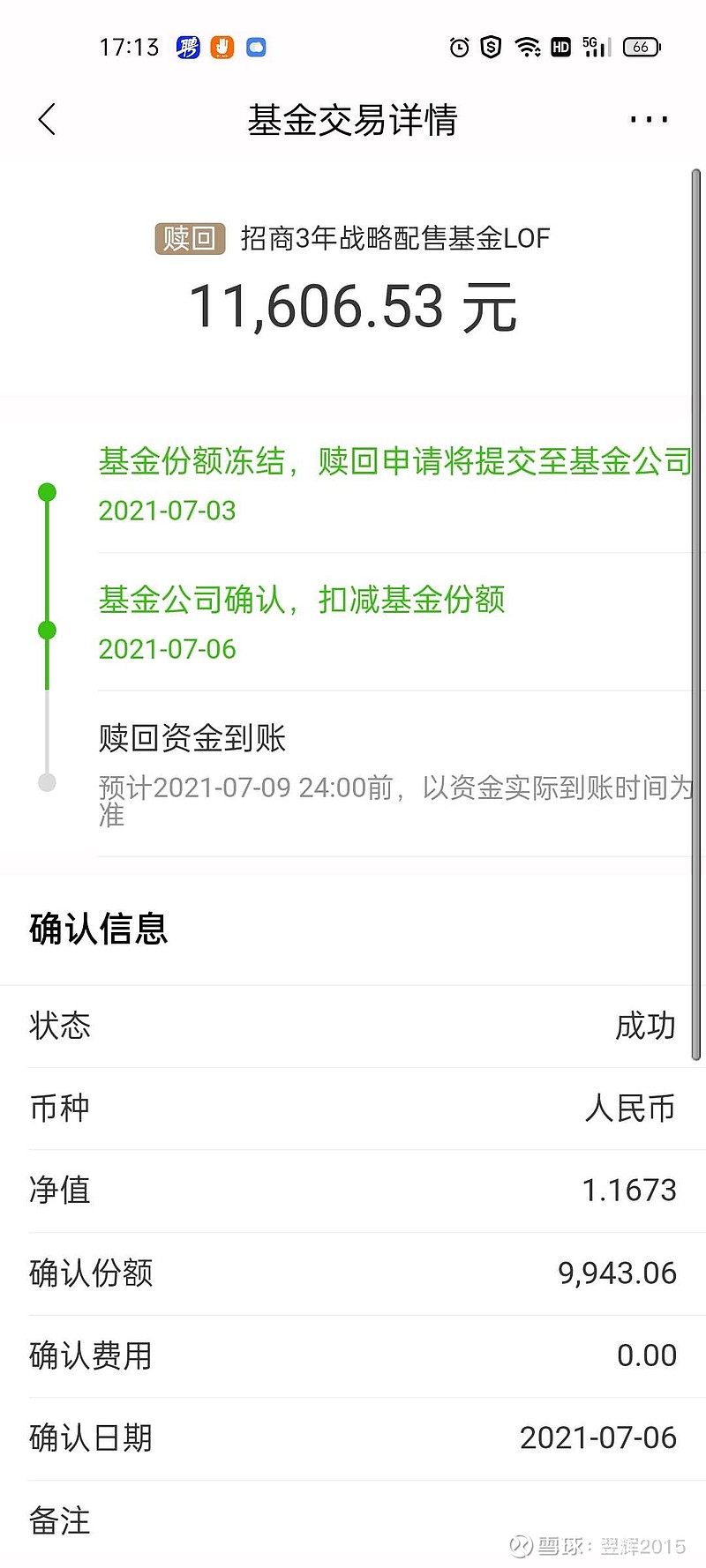Tap the green dot for the 2021-07-03 step
The height and width of the screenshot is (1568, 706).
click(48, 491)
